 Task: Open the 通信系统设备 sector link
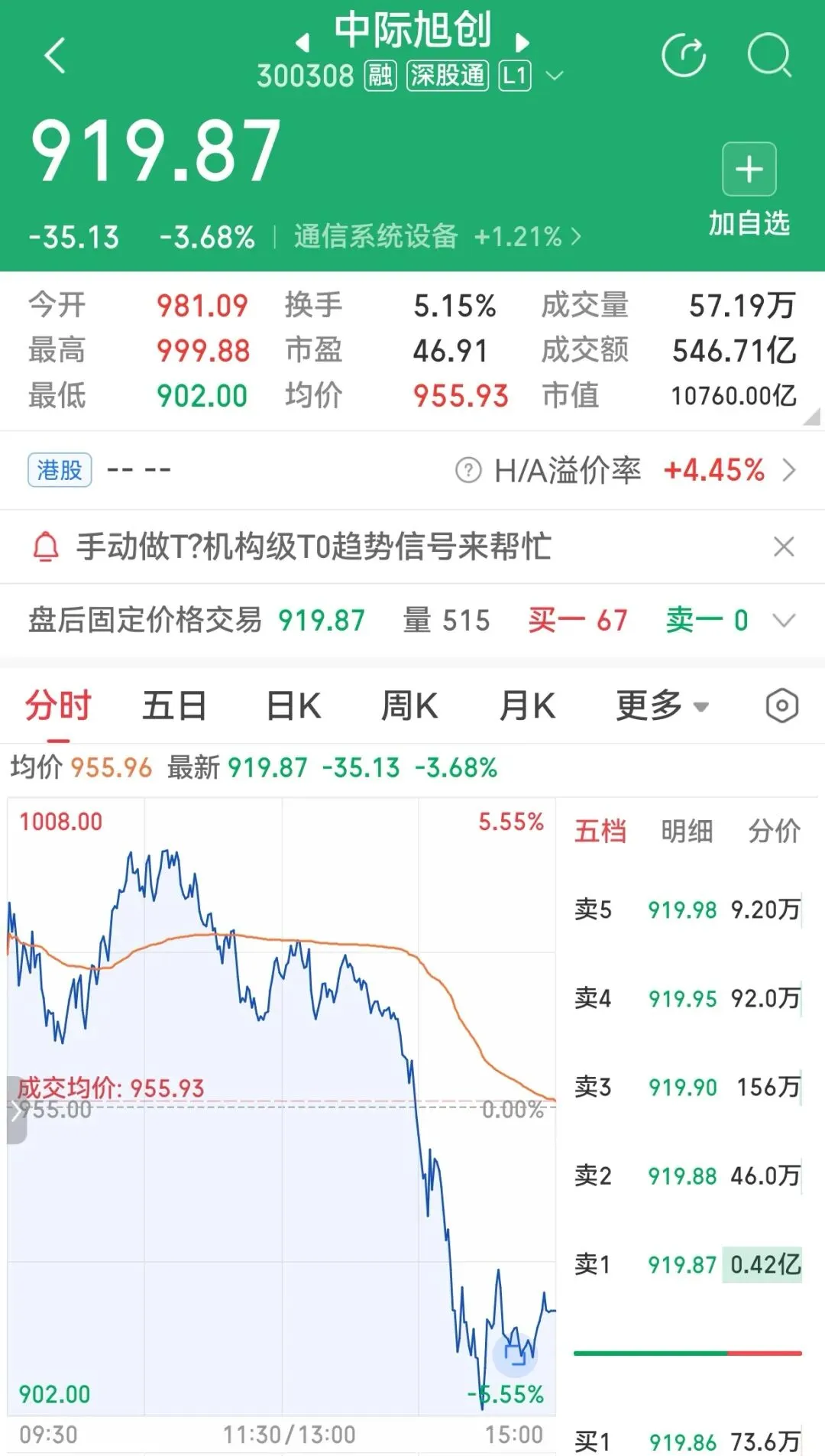pos(437,236)
